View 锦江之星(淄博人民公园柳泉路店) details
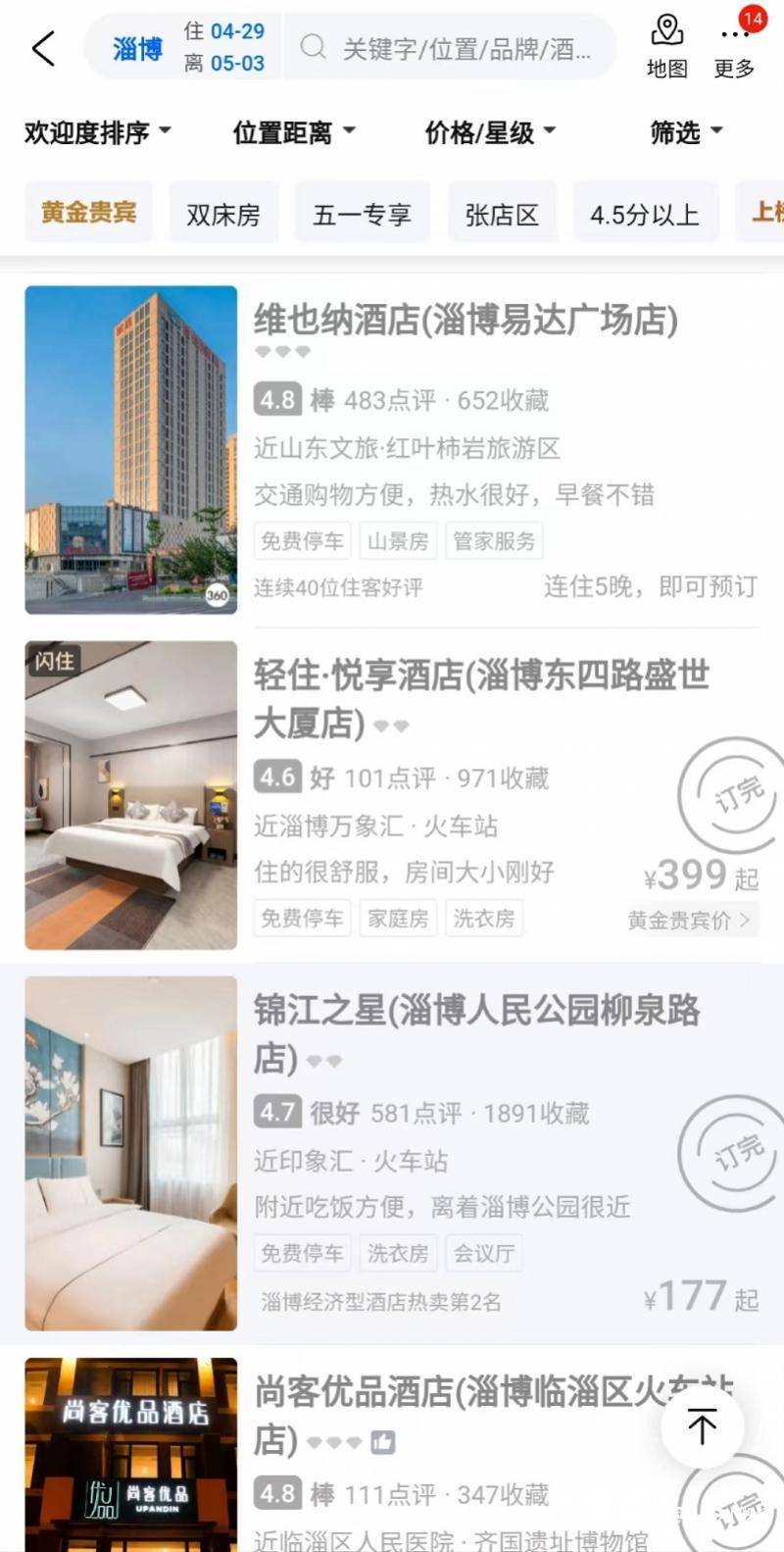784x1552 pixels. [476, 1031]
